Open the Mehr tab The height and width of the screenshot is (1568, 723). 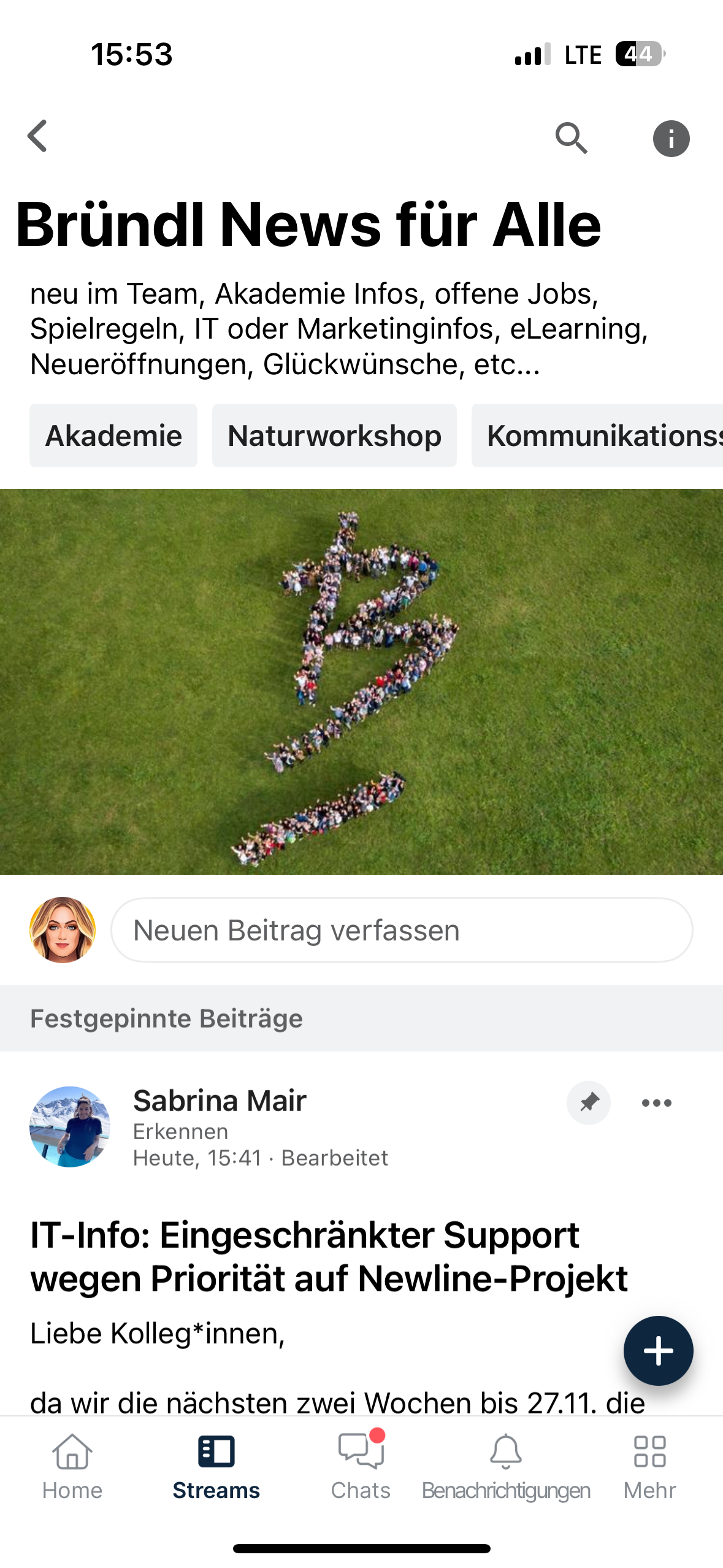[649, 1467]
